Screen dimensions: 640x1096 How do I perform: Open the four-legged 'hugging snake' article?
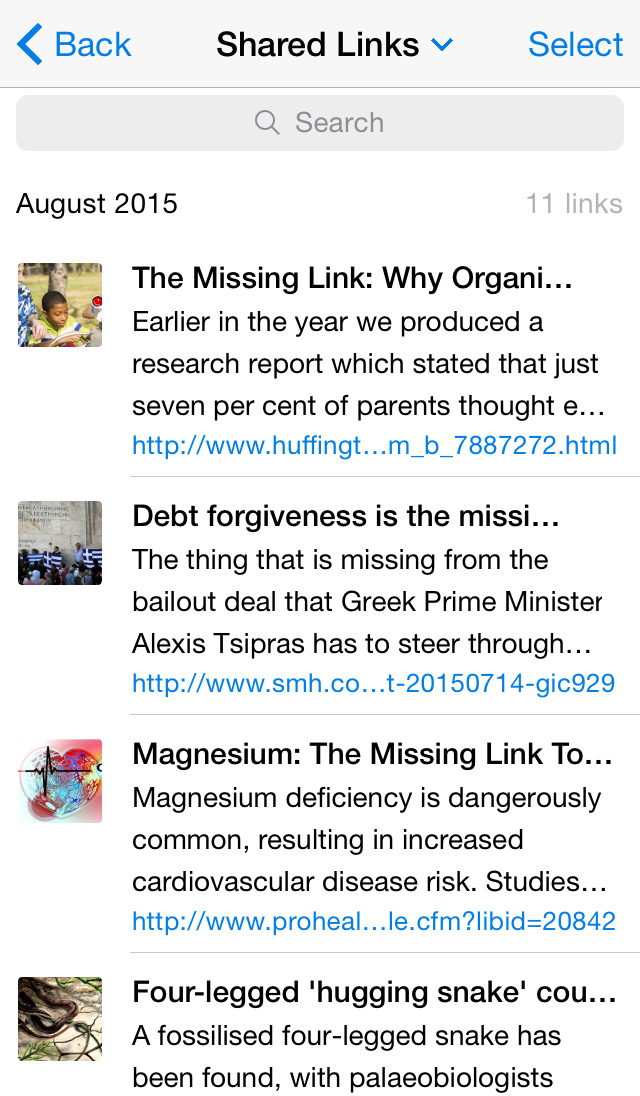click(374, 992)
